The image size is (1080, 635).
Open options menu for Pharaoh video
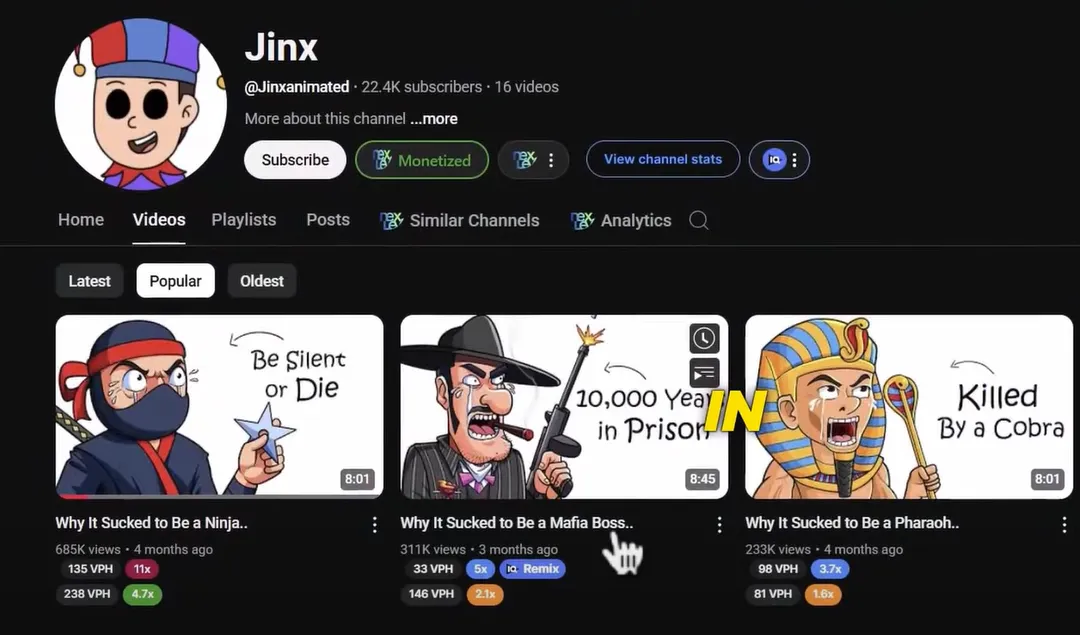pos(1064,525)
